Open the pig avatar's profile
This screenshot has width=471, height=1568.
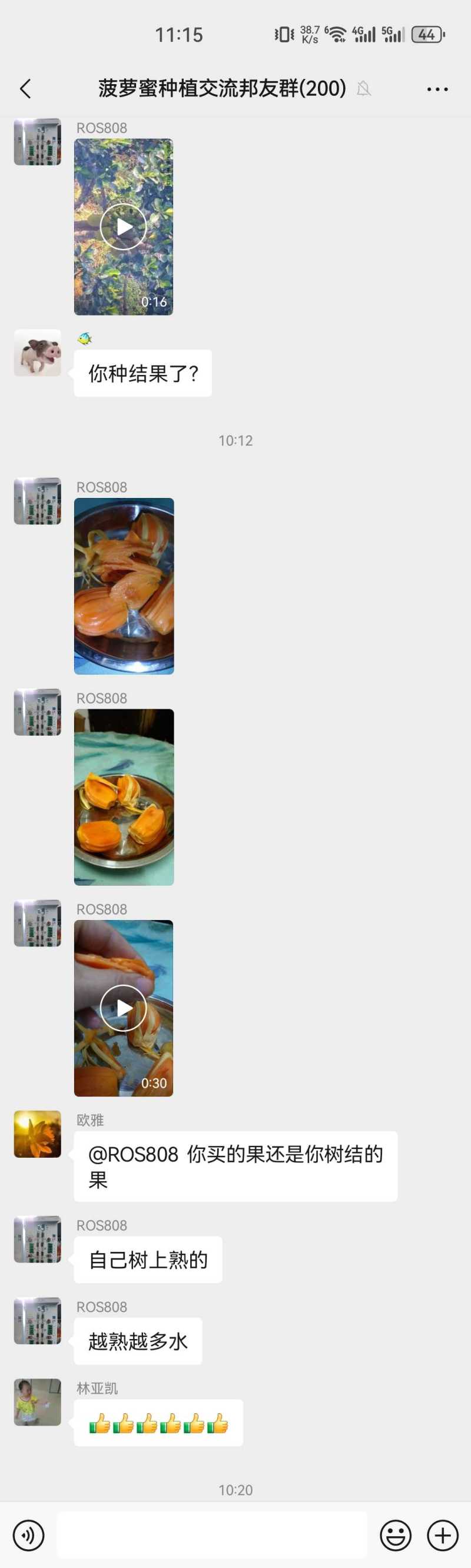38,353
